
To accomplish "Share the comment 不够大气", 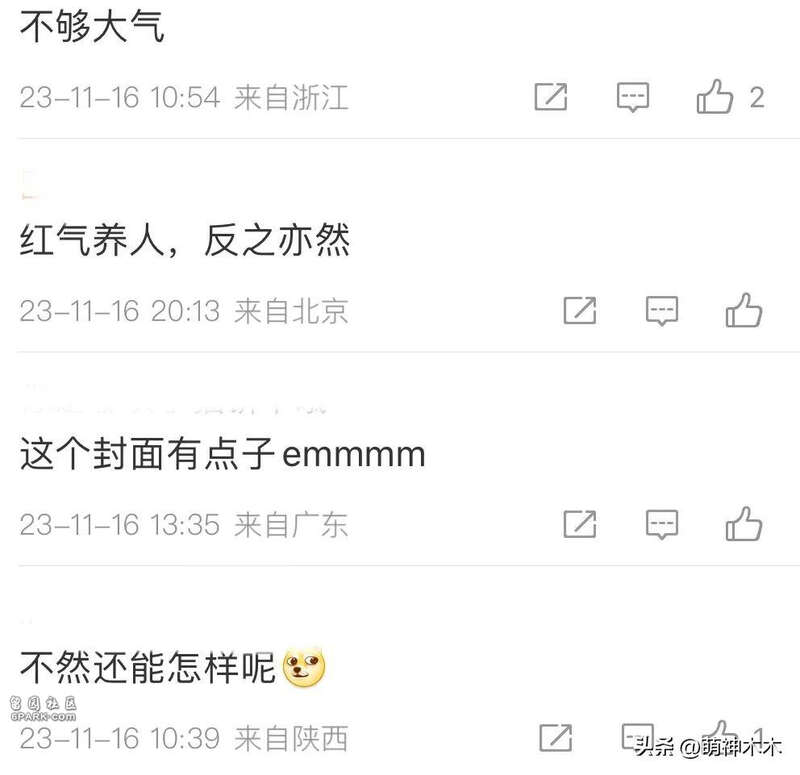I will coord(551,97).
